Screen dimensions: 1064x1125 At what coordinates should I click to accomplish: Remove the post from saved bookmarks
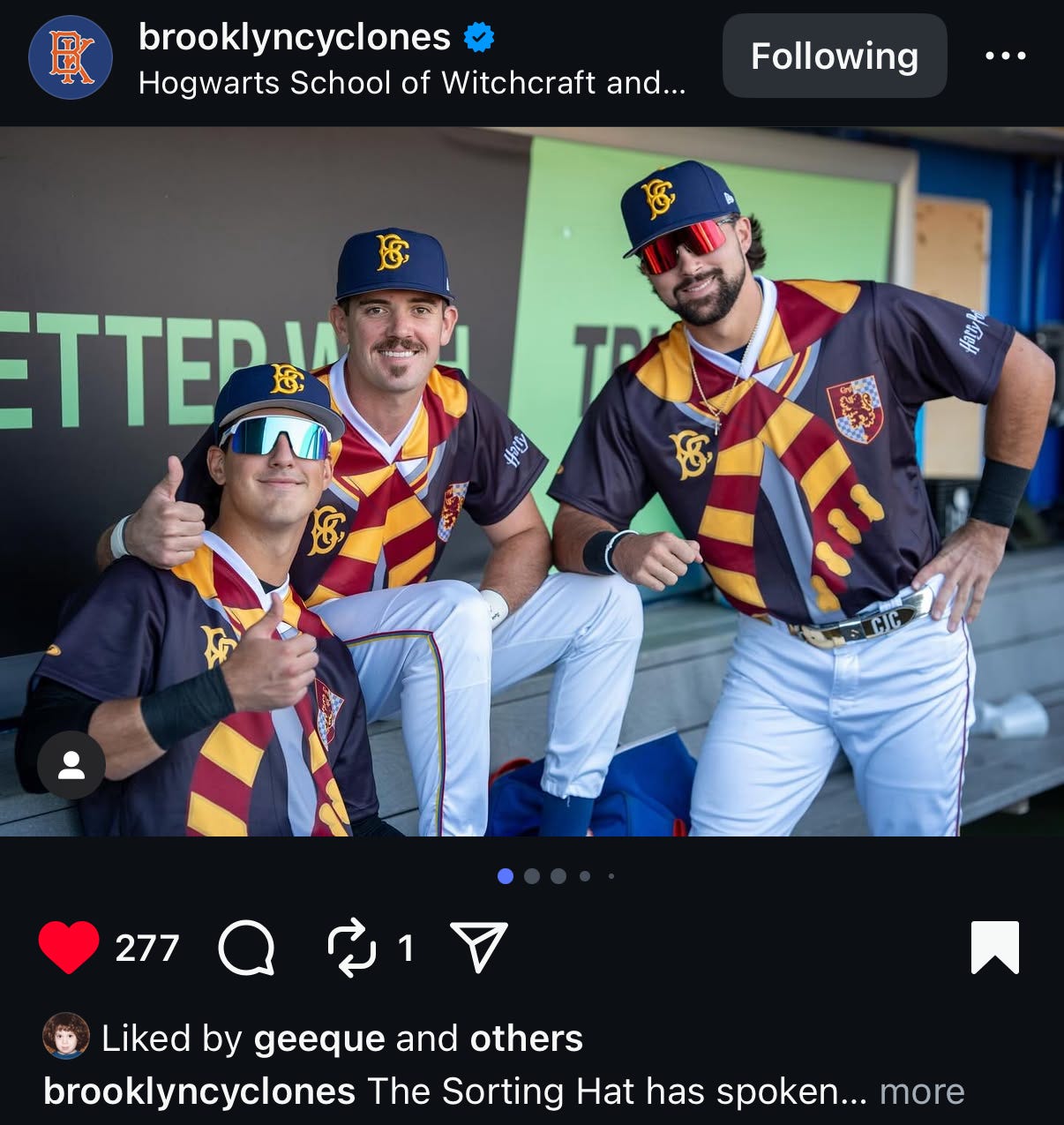994,948
